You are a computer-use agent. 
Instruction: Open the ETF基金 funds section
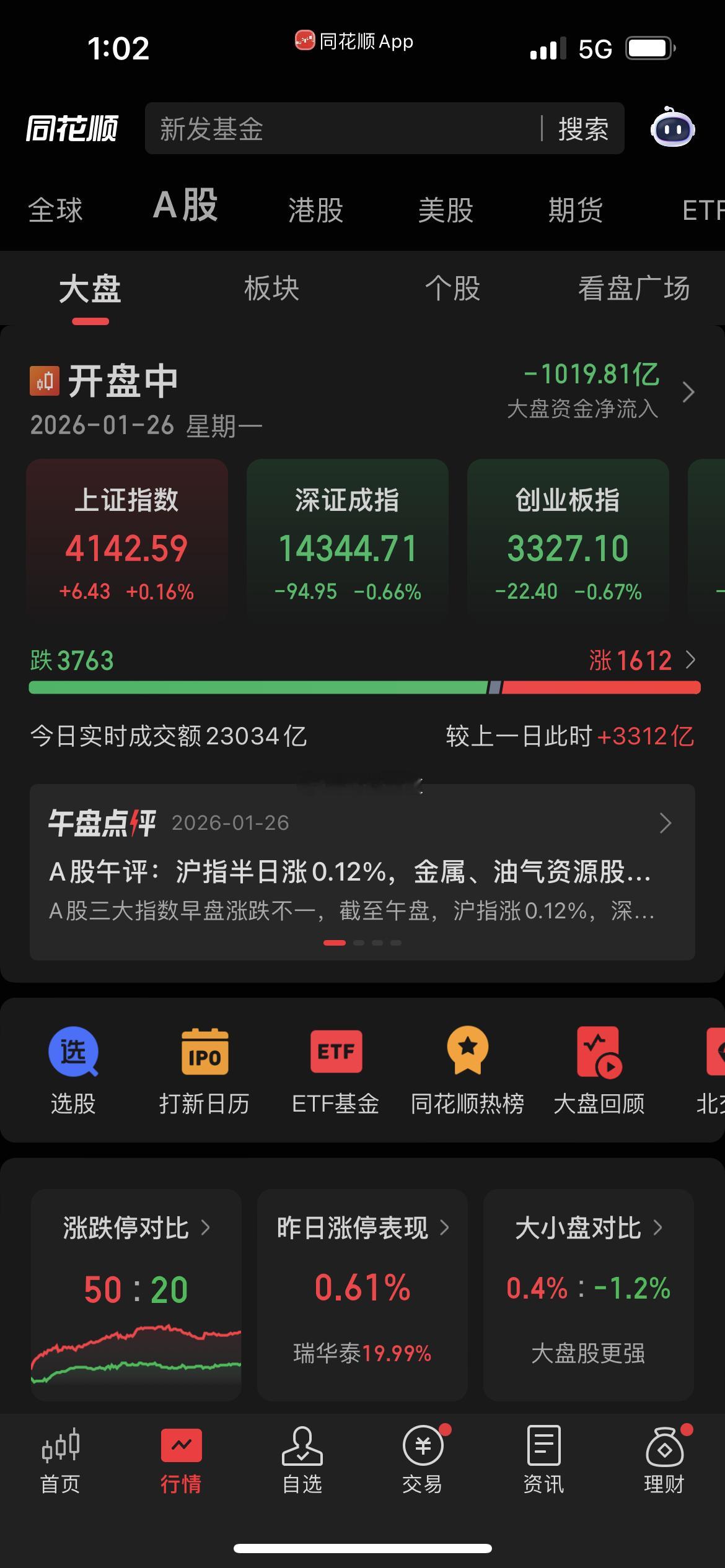336,1068
